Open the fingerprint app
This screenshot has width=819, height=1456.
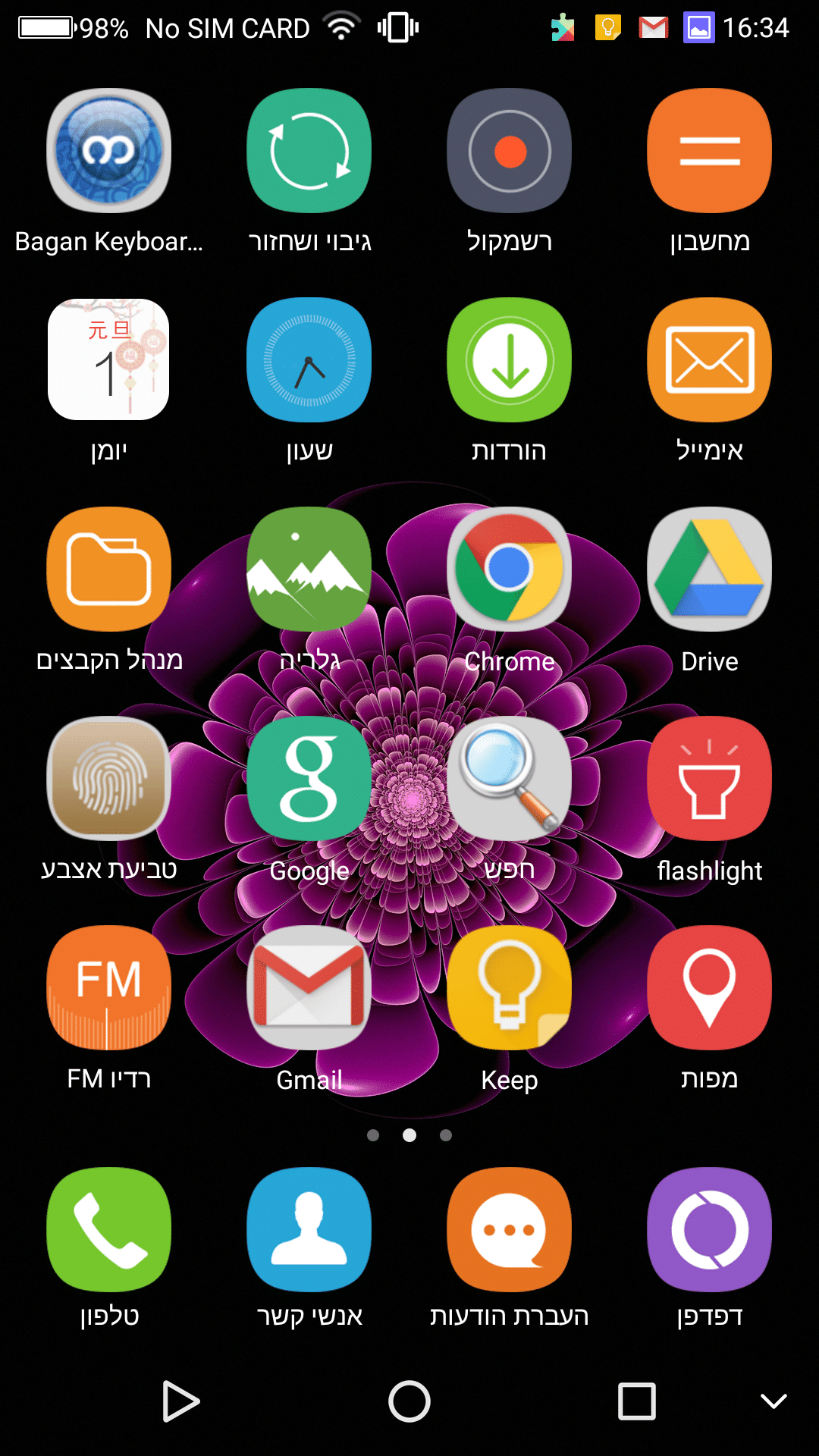click(108, 778)
